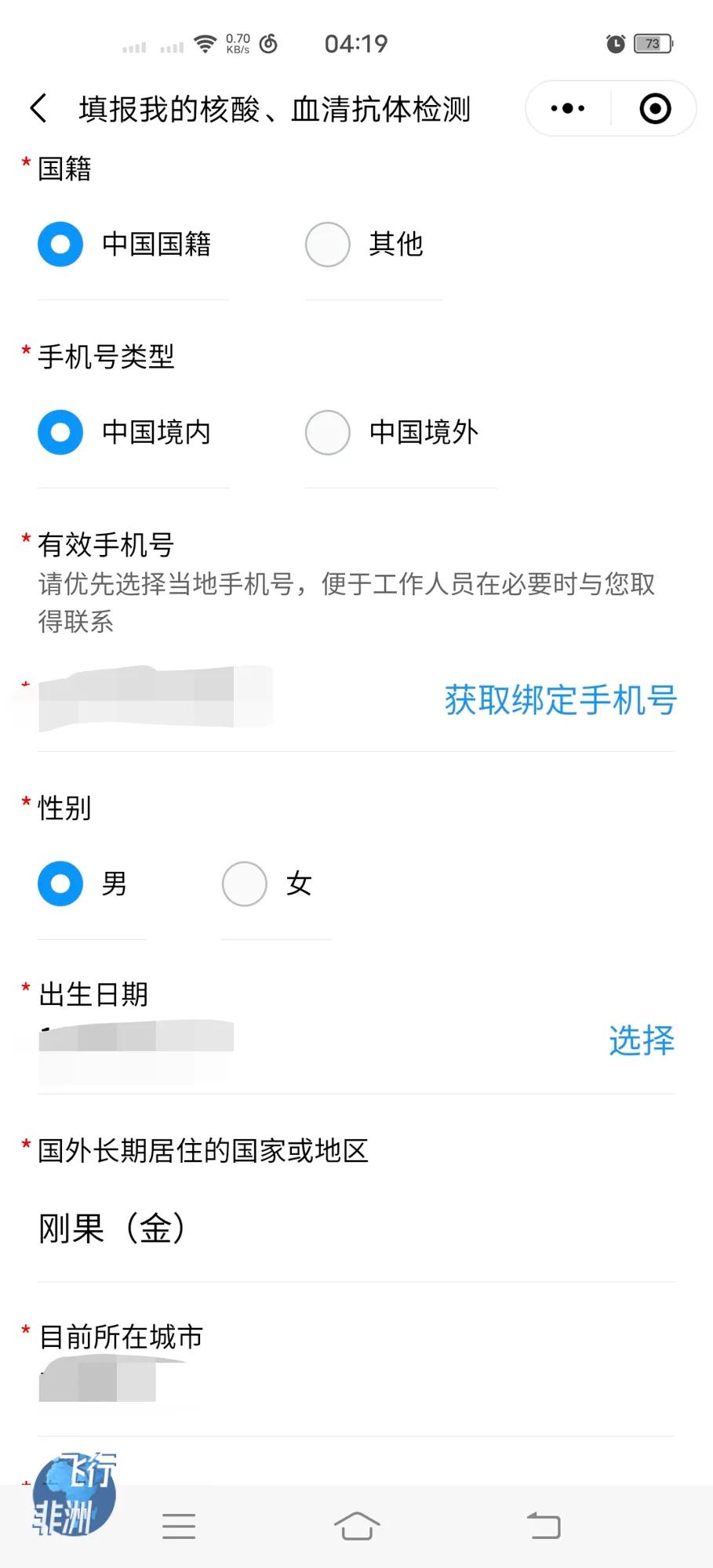Tap the Wi-Fi status bar icon
Screen dimensions: 713x1568
pyautogui.click(x=206, y=42)
